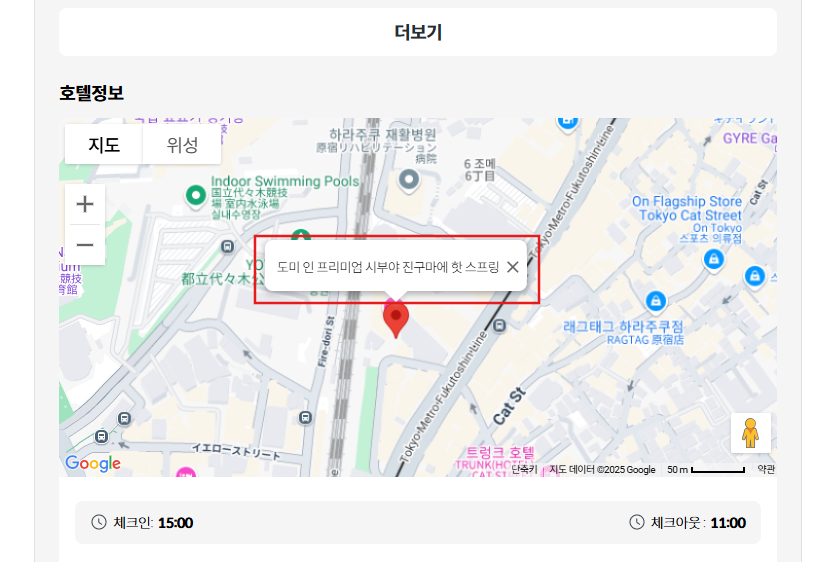Open the 약관 terms link

pos(766,470)
